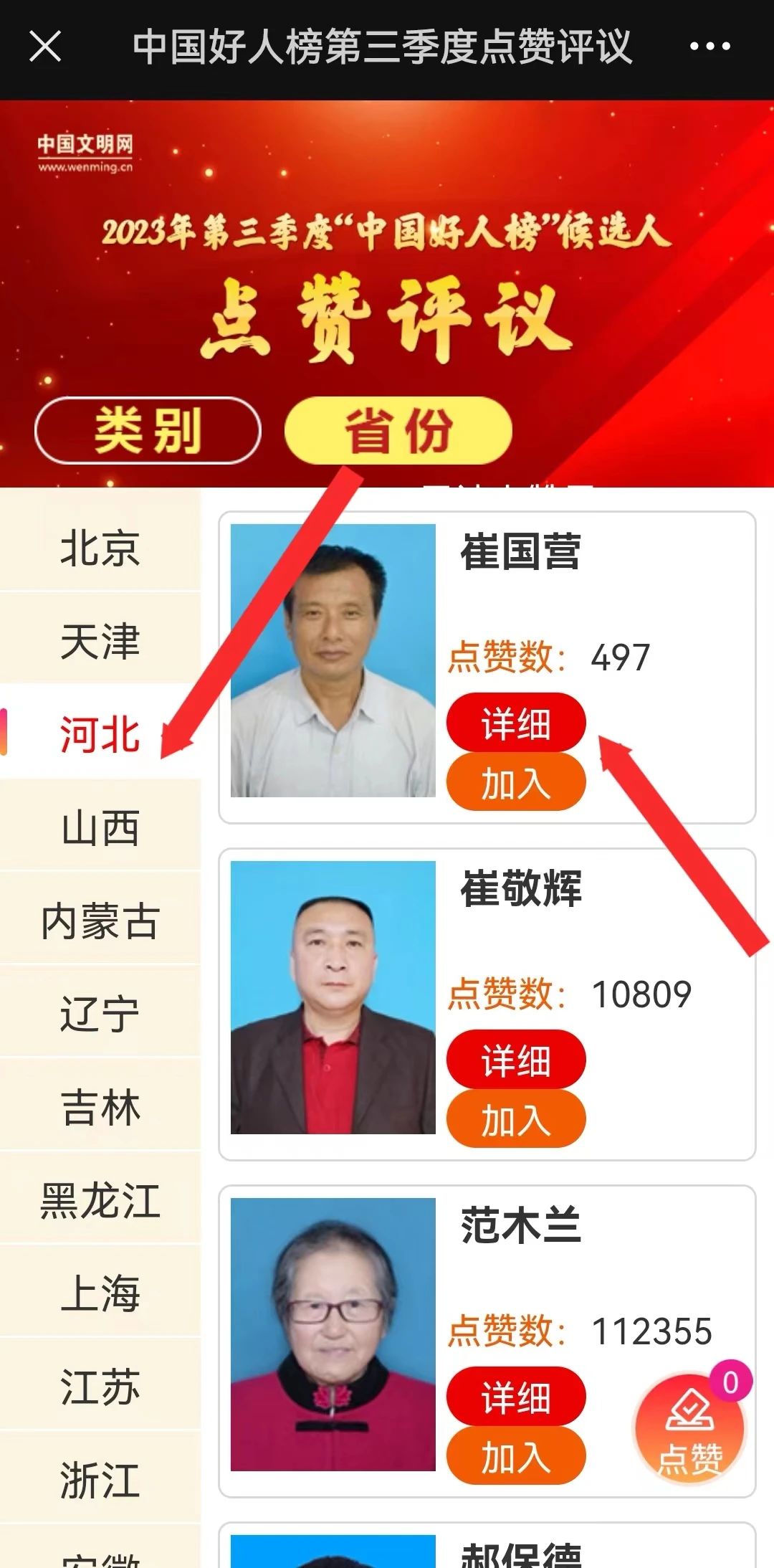Select 天津 in the province list
The image size is (774, 1568).
[x=100, y=640]
